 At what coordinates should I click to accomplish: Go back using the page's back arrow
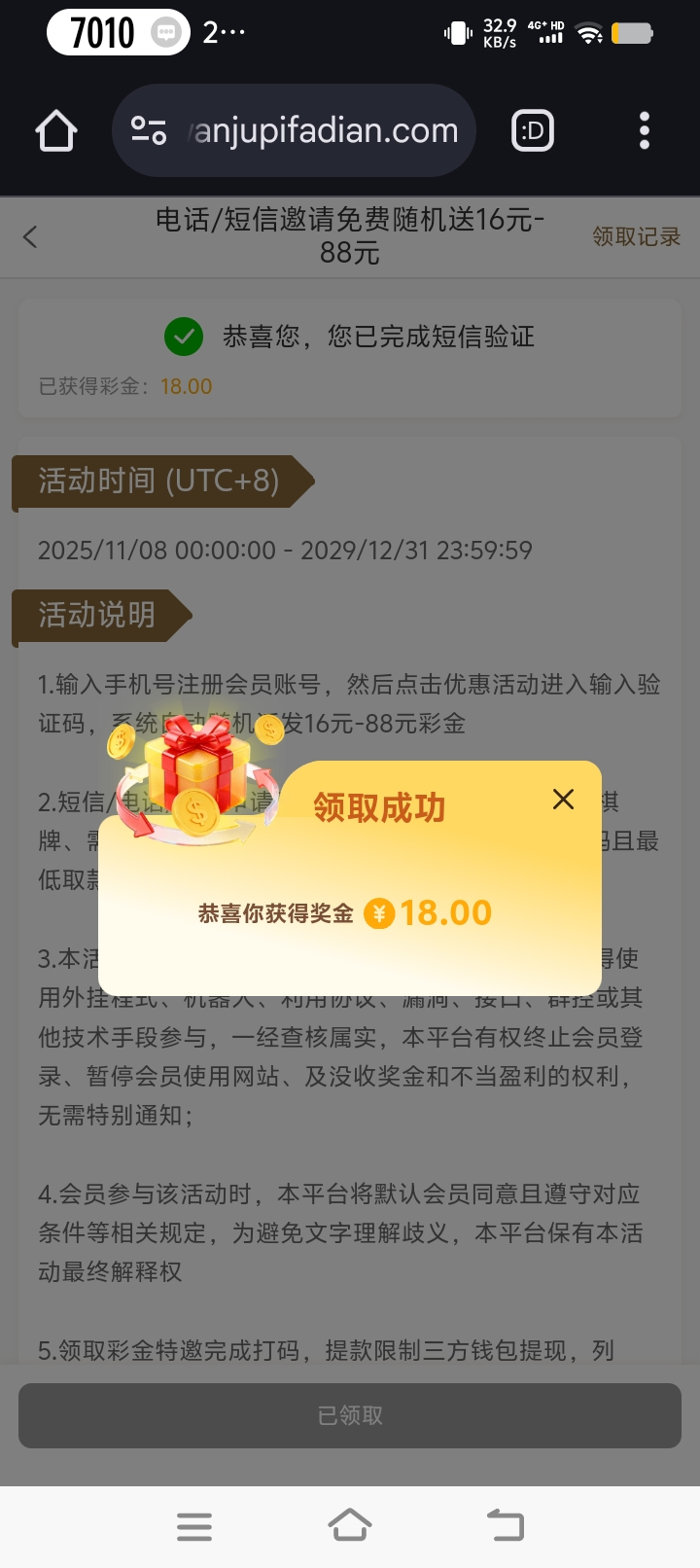point(30,236)
